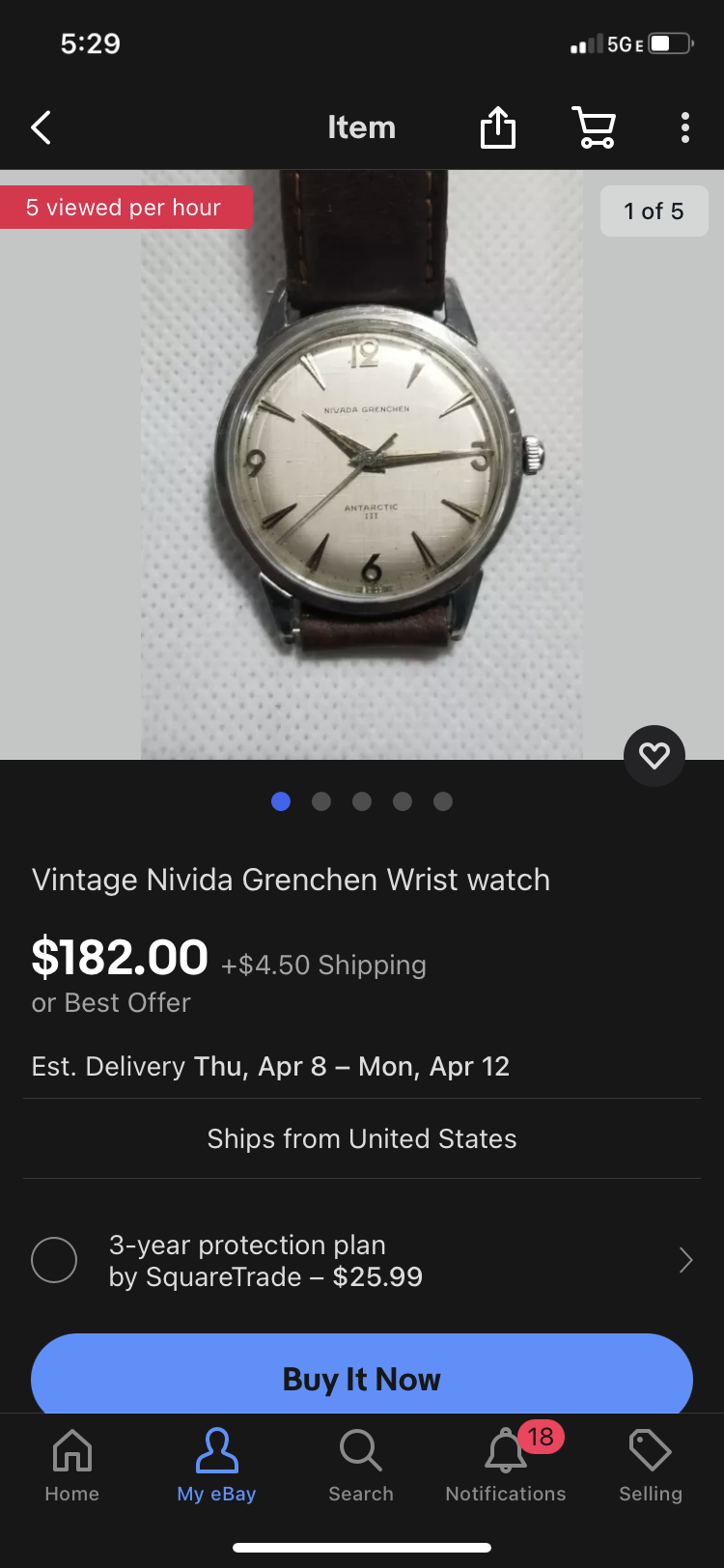Share this watch listing
Screen dimensions: 724x1568
pos(498,127)
